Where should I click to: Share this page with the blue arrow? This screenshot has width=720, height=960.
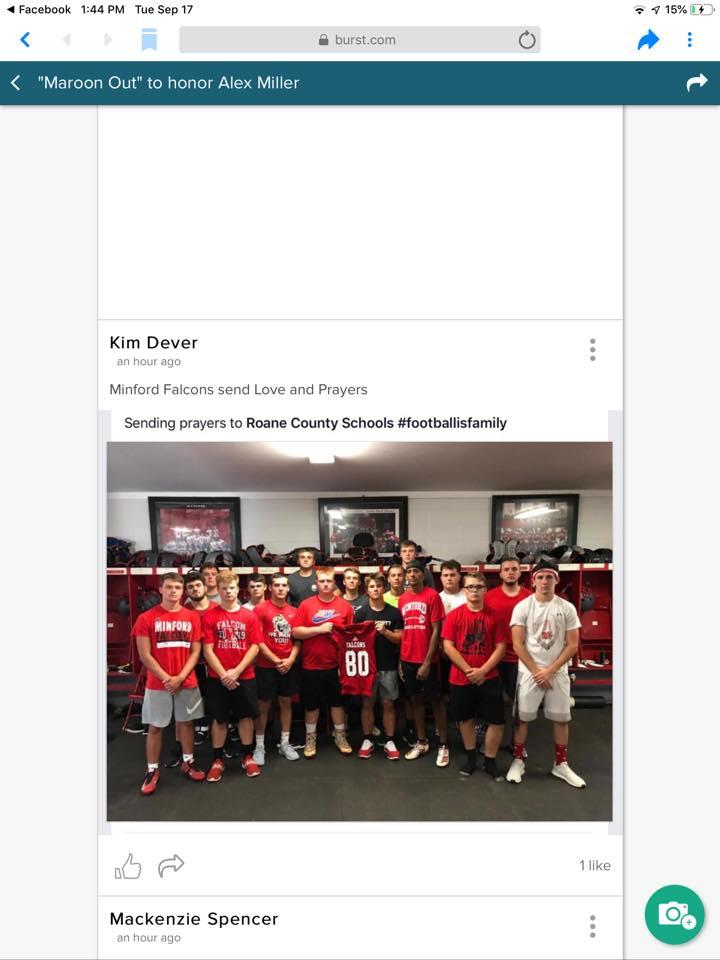click(x=648, y=40)
